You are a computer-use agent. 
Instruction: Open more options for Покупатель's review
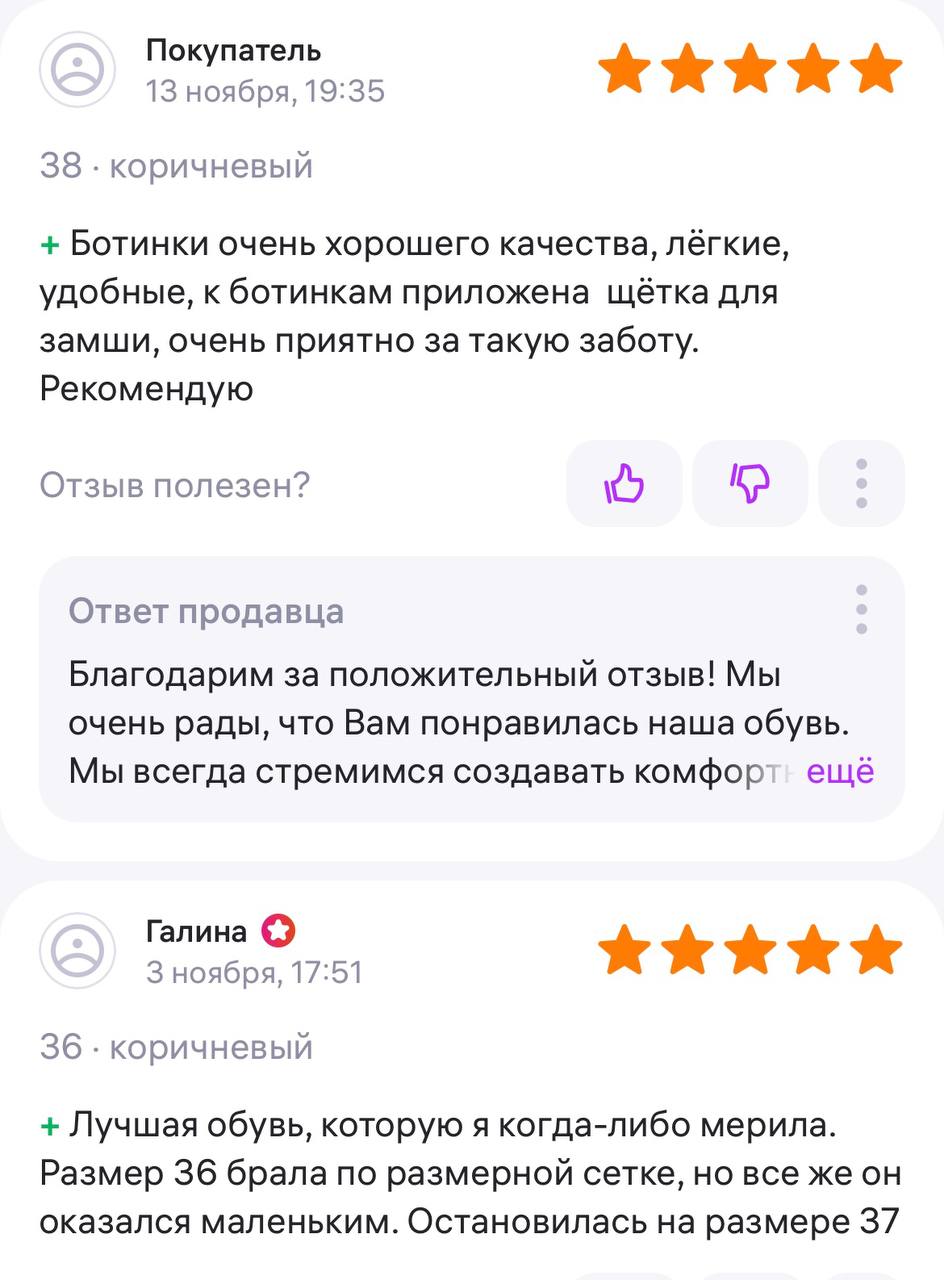coord(861,485)
